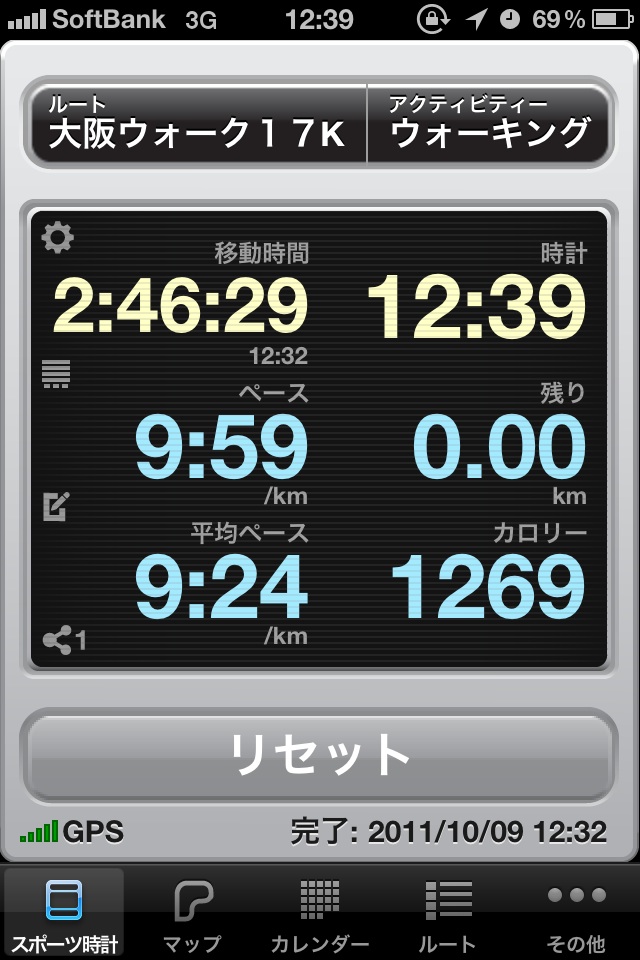Open the list view icon below the gear
This screenshot has width=640, height=960.
coord(56,373)
